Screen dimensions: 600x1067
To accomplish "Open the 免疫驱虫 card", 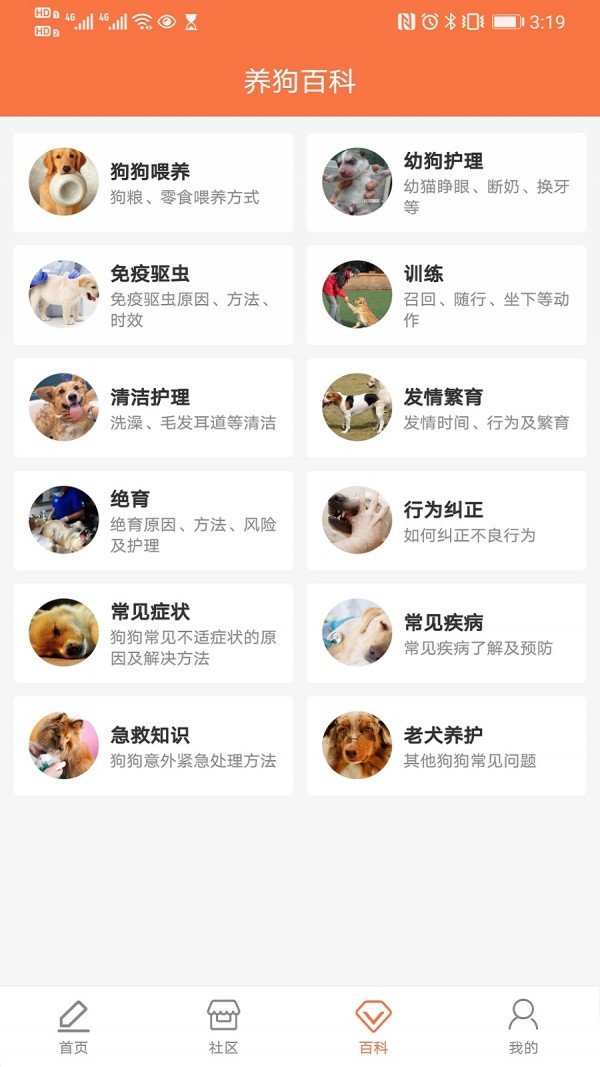I will tap(153, 296).
